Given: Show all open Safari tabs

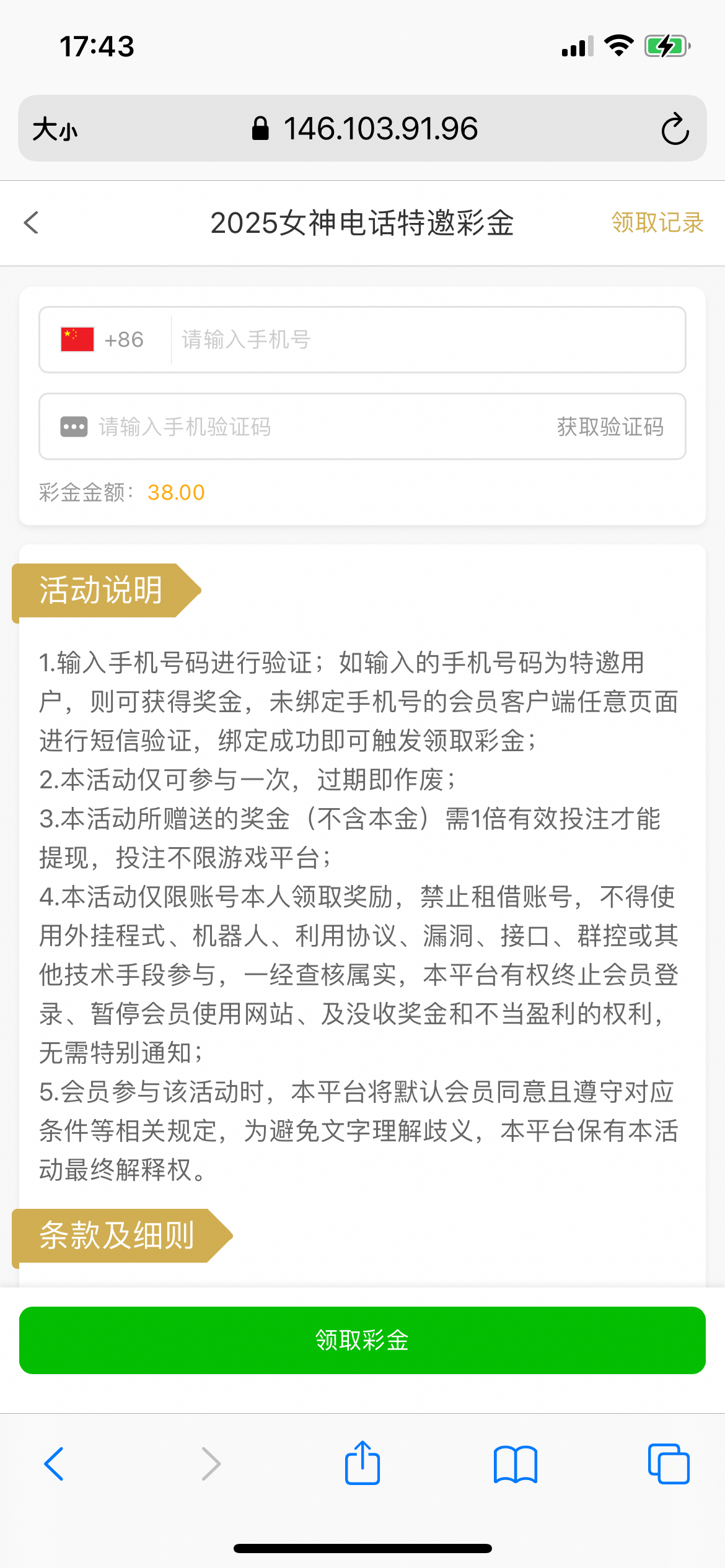Looking at the screenshot, I should [x=668, y=1464].
